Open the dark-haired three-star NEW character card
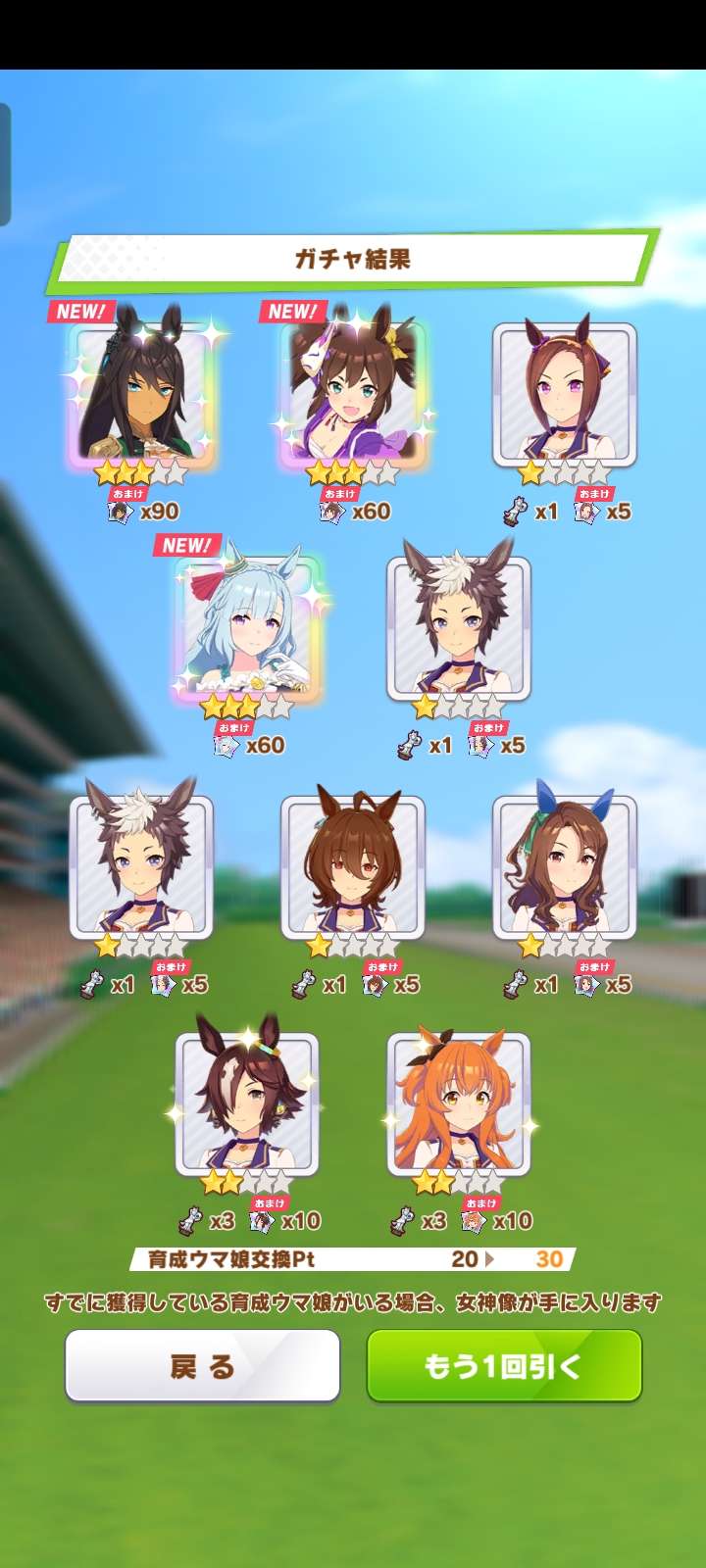 pyautogui.click(x=141, y=394)
